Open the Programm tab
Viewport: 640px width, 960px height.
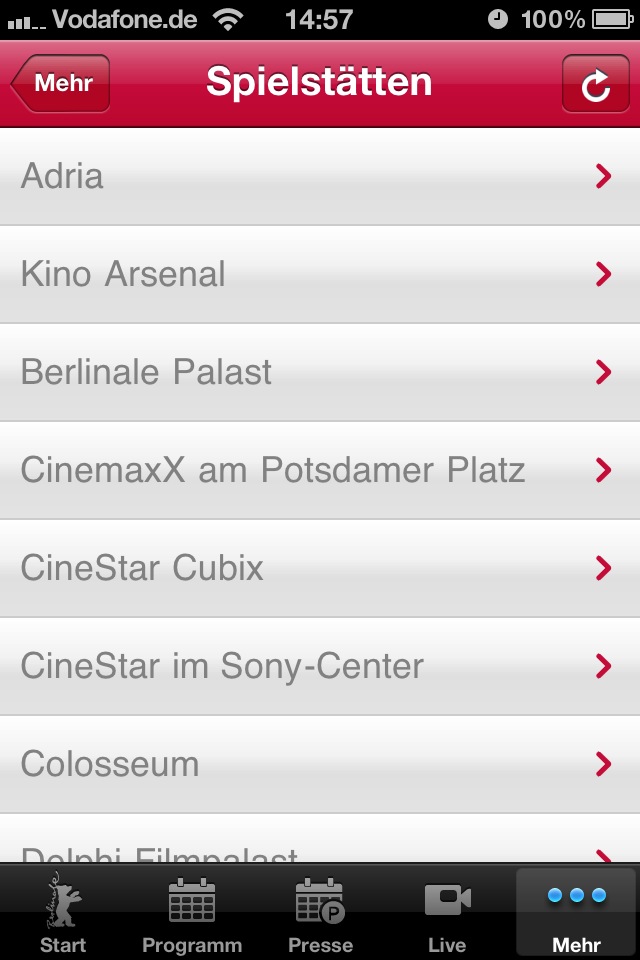tap(192, 914)
